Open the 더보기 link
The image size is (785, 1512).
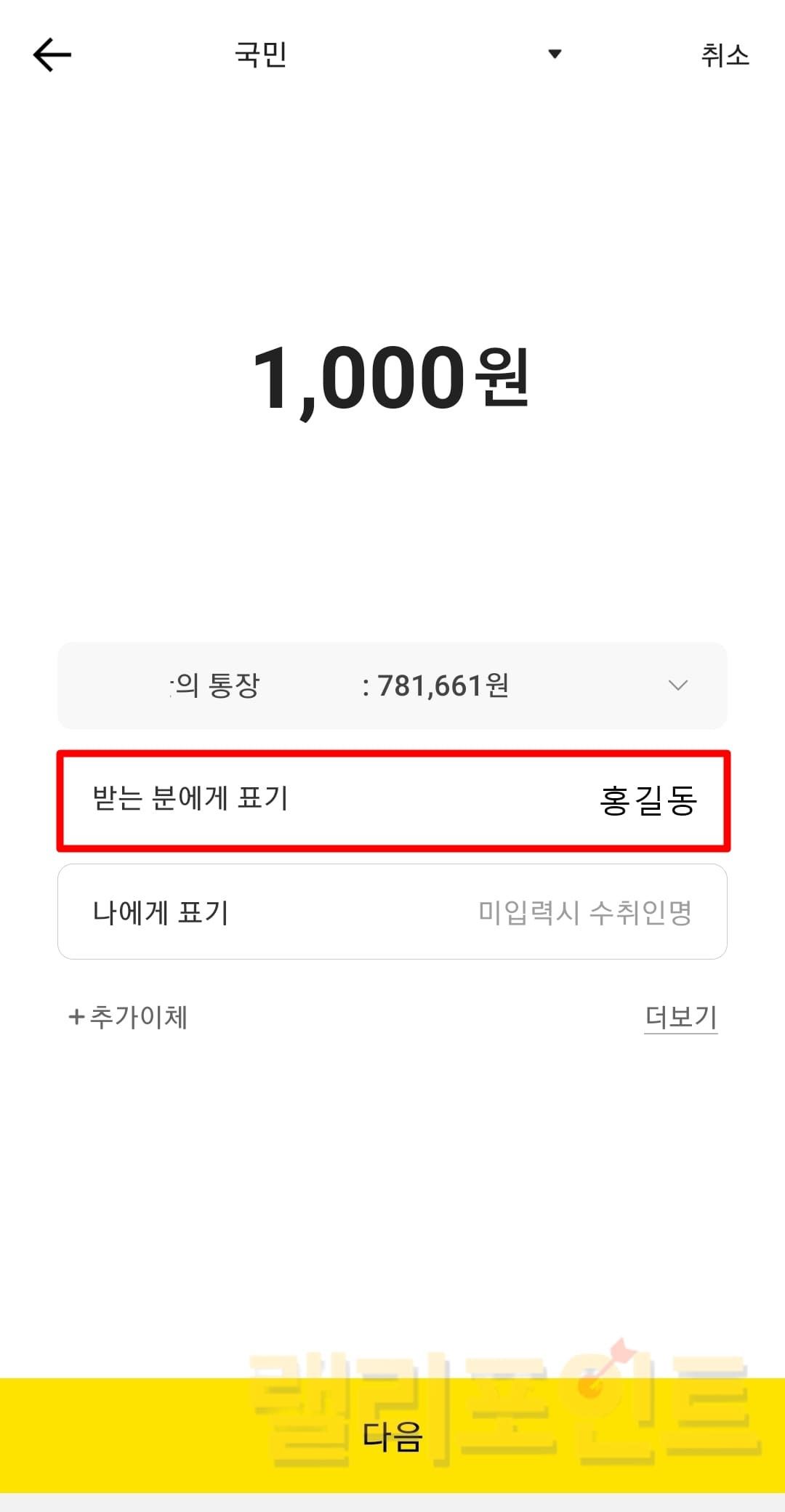(680, 1017)
